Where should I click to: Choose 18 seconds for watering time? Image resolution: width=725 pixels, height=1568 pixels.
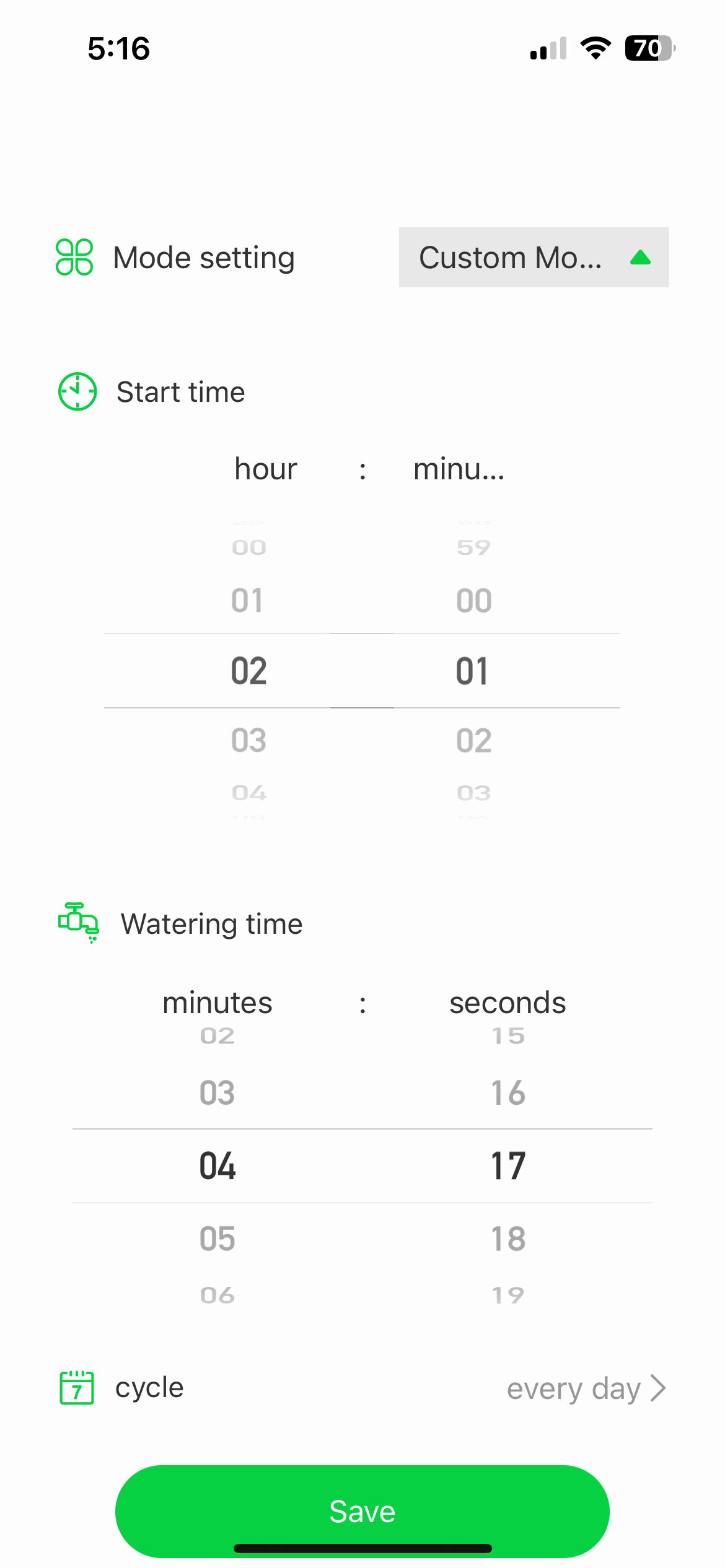[507, 1239]
